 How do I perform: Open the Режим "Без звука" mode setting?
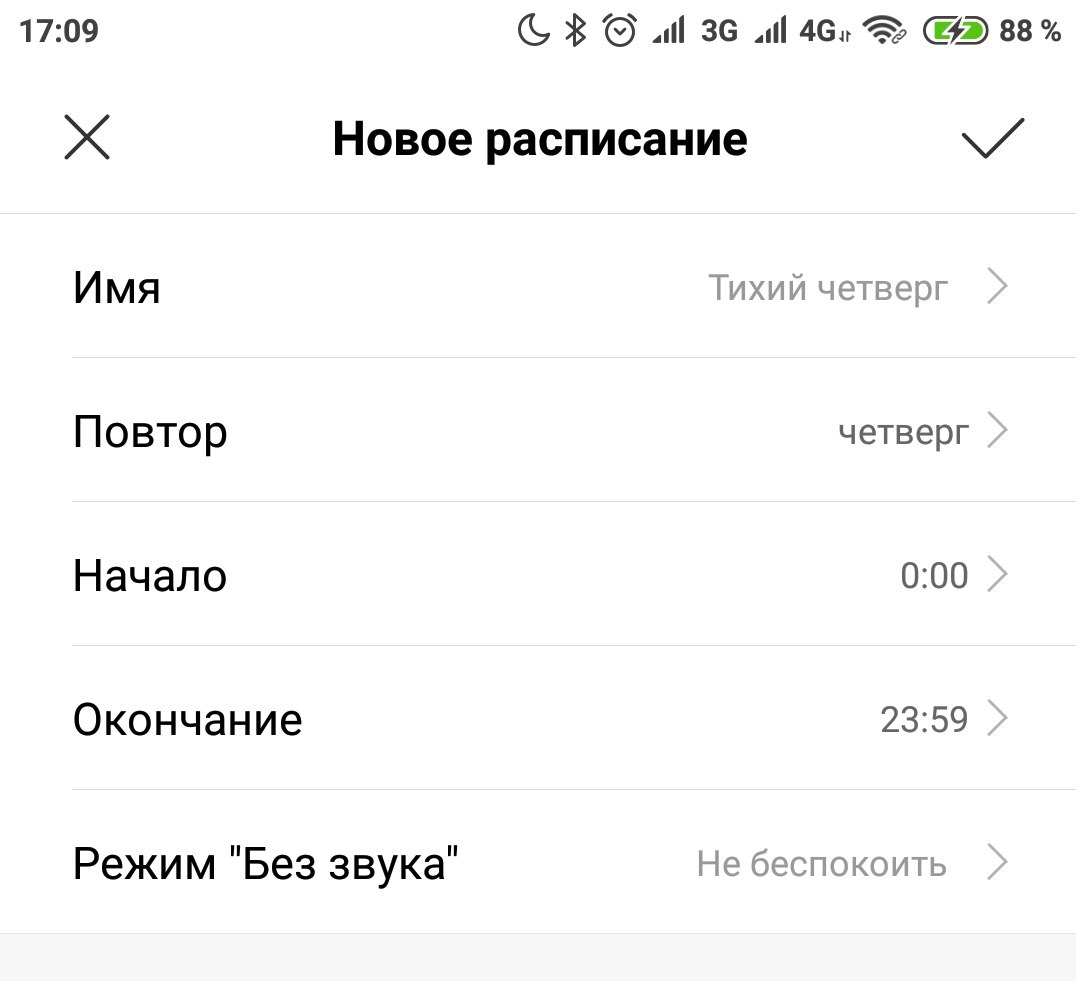coord(540,863)
